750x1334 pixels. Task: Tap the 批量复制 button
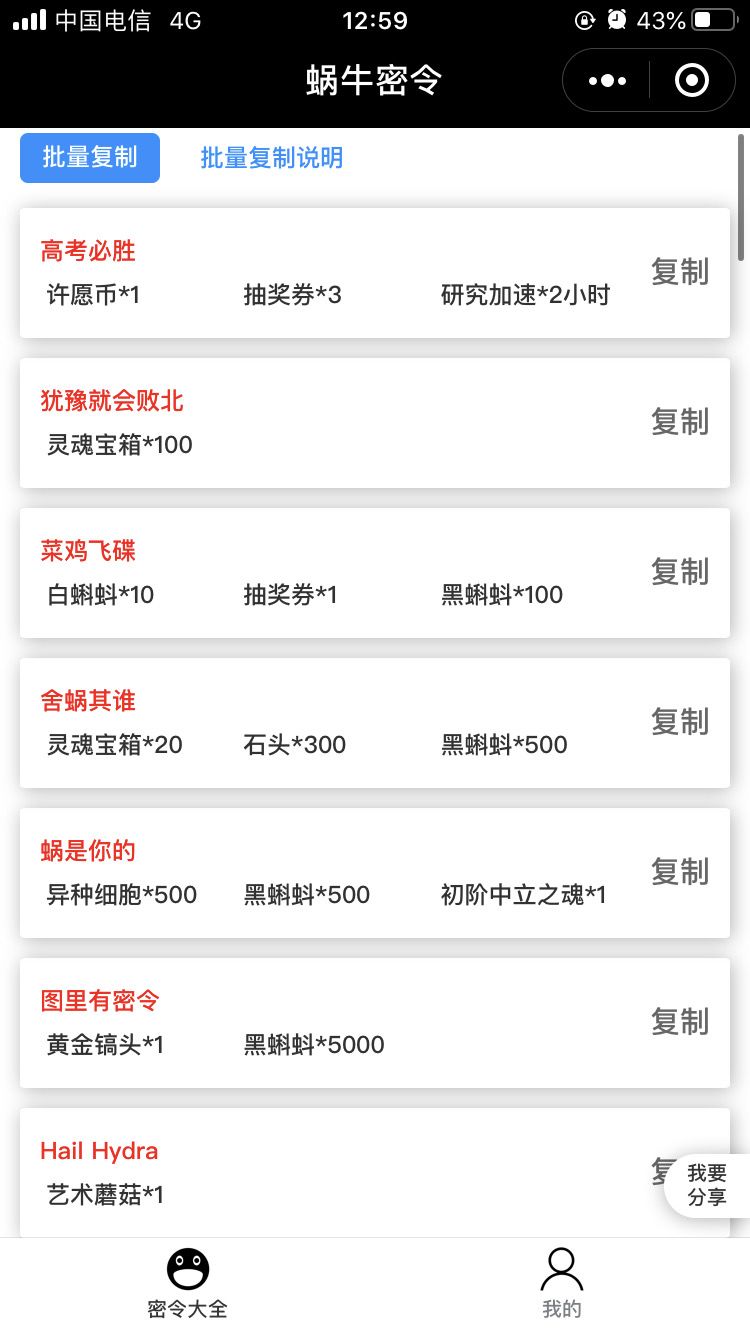(x=90, y=158)
